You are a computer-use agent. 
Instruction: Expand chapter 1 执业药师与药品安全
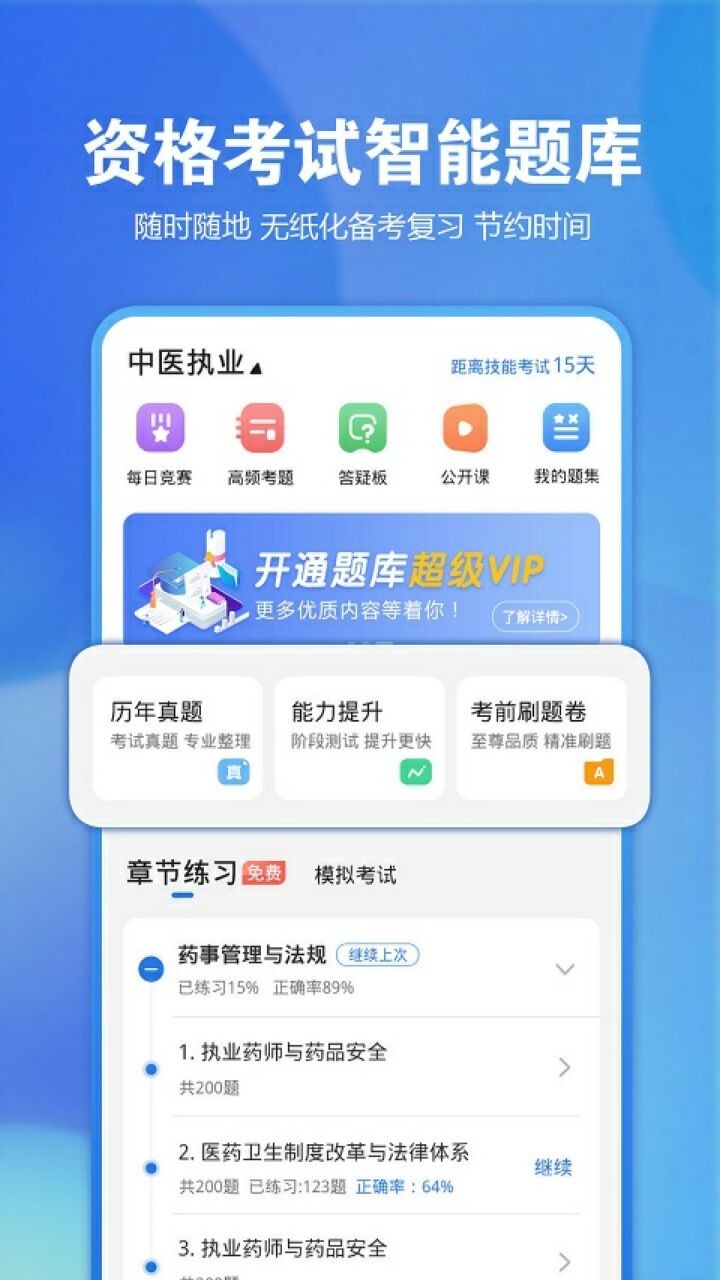(565, 1067)
